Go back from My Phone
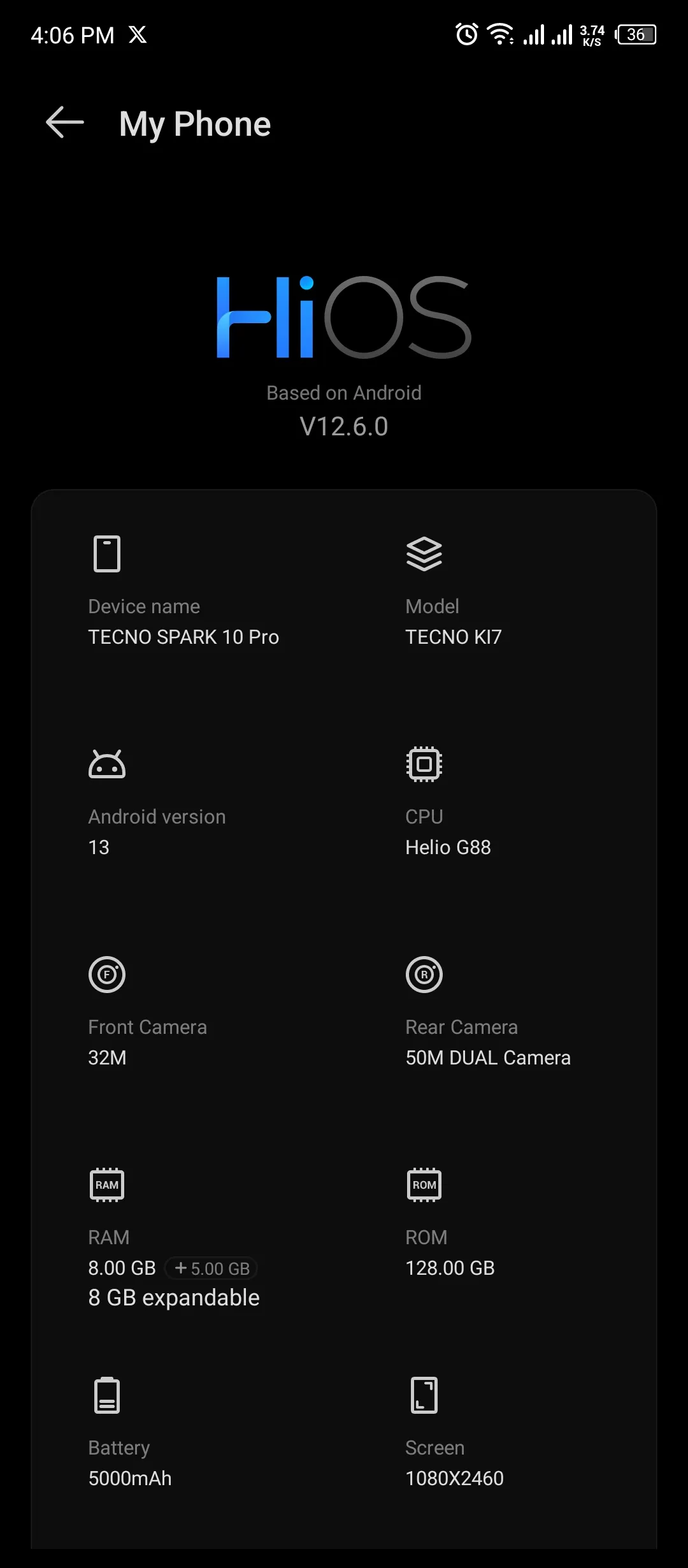 click(x=65, y=122)
